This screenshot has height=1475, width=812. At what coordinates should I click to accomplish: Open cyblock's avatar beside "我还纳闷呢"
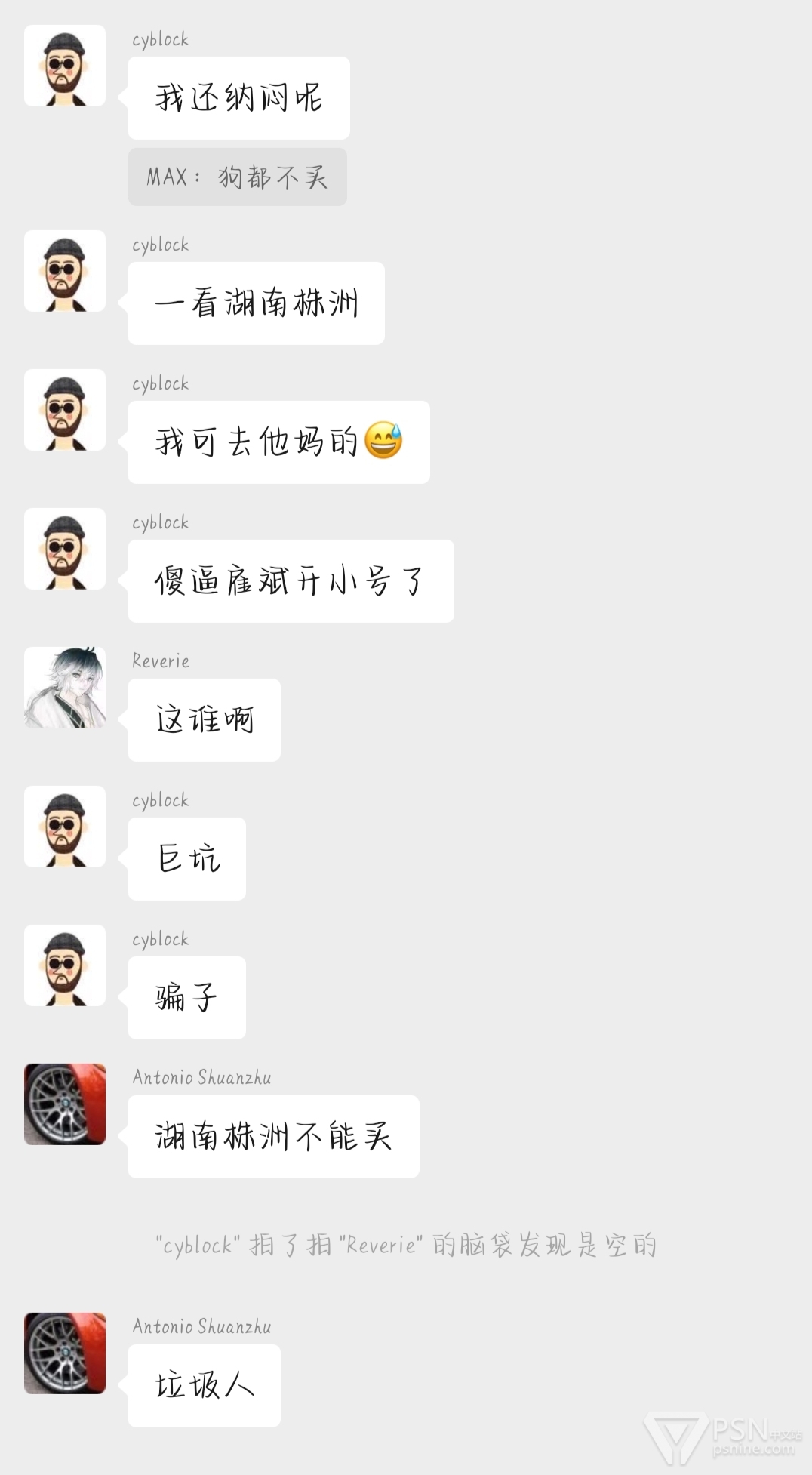65,66
